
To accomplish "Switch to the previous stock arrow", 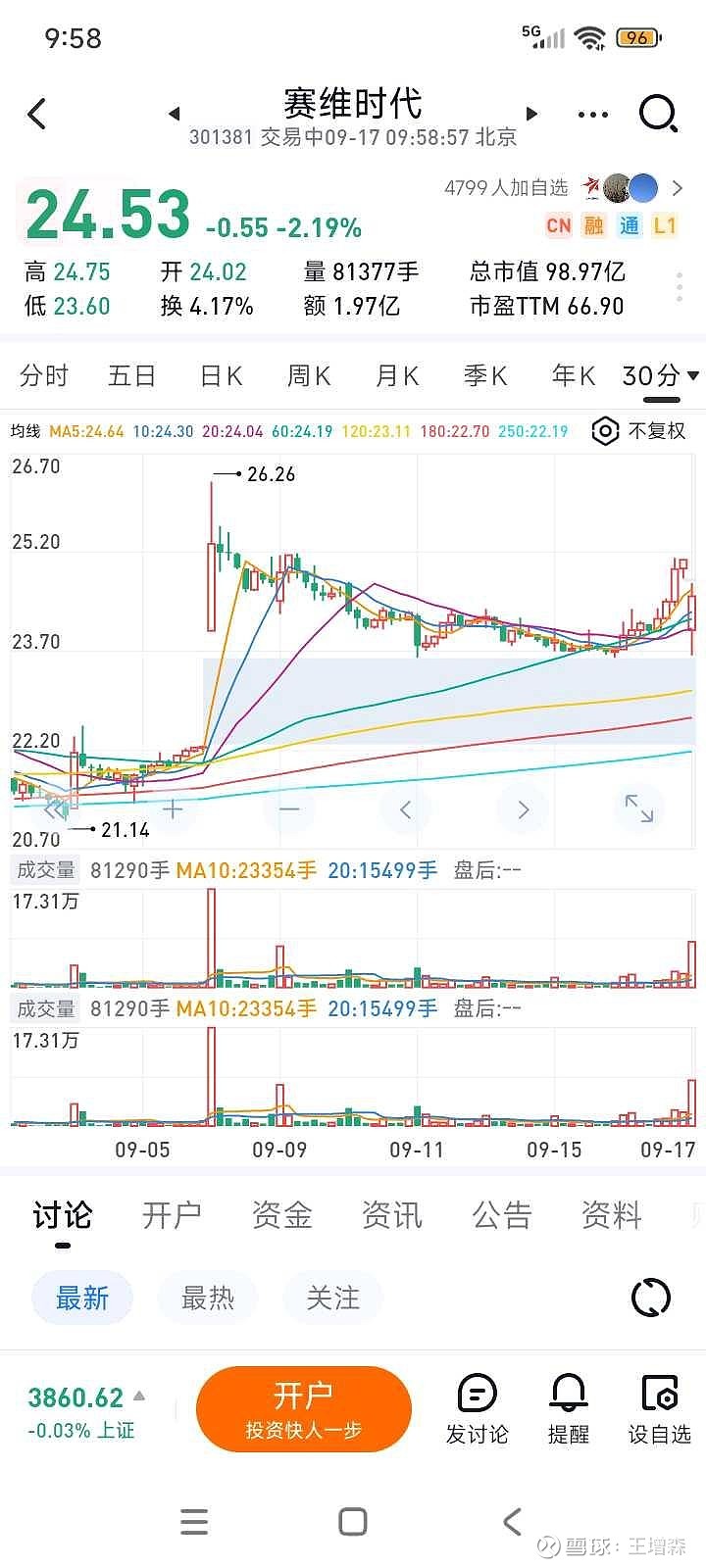I will [174, 114].
